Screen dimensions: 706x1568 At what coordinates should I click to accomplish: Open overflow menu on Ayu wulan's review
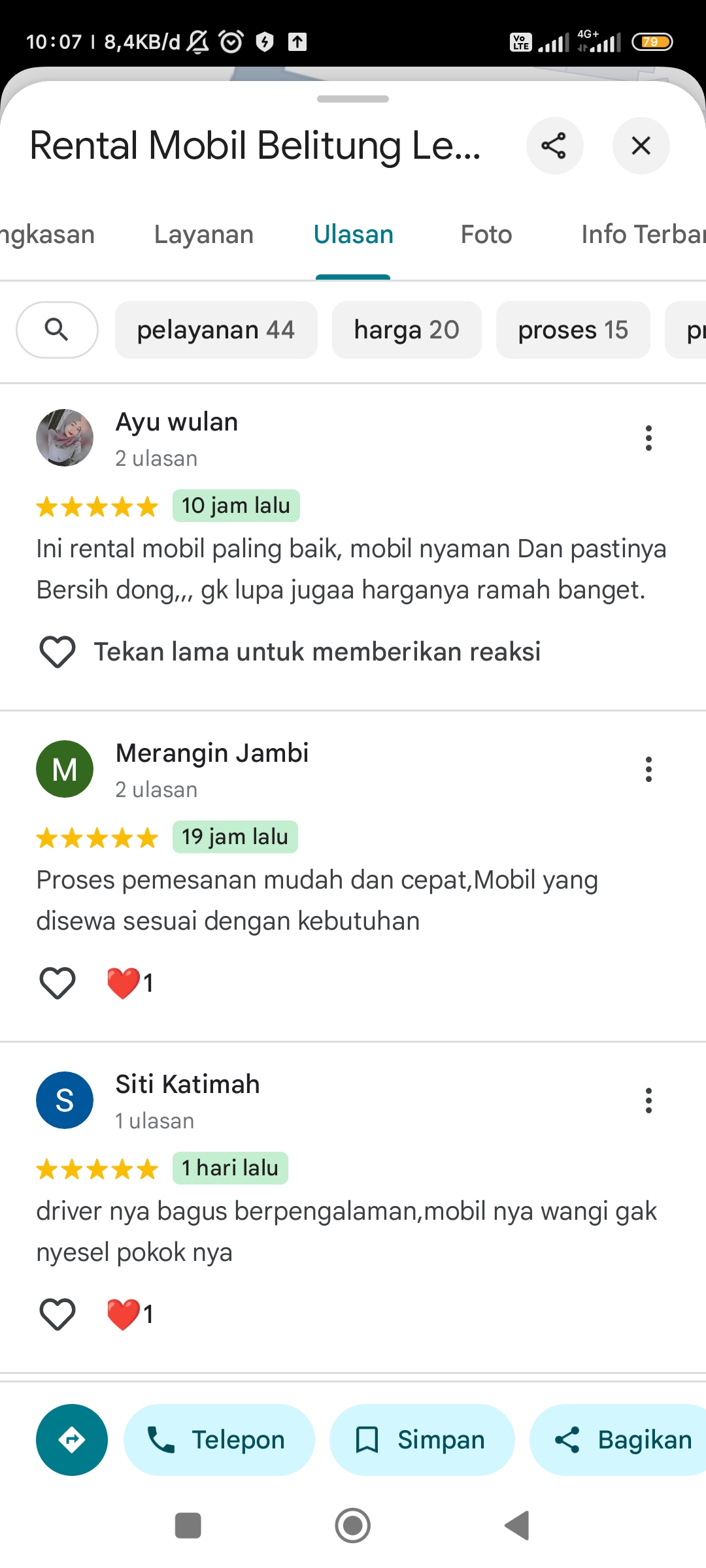point(648,438)
